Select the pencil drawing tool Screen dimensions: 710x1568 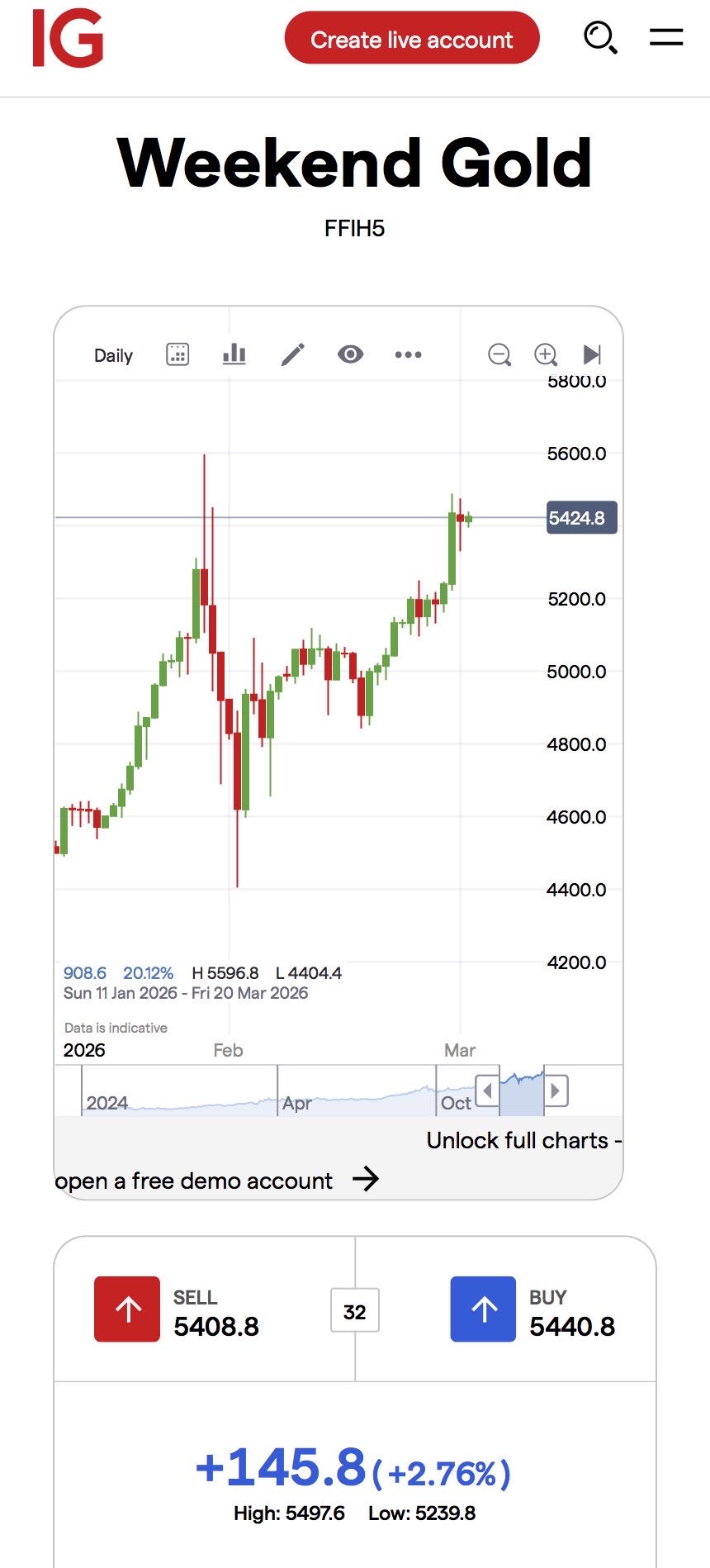click(293, 354)
